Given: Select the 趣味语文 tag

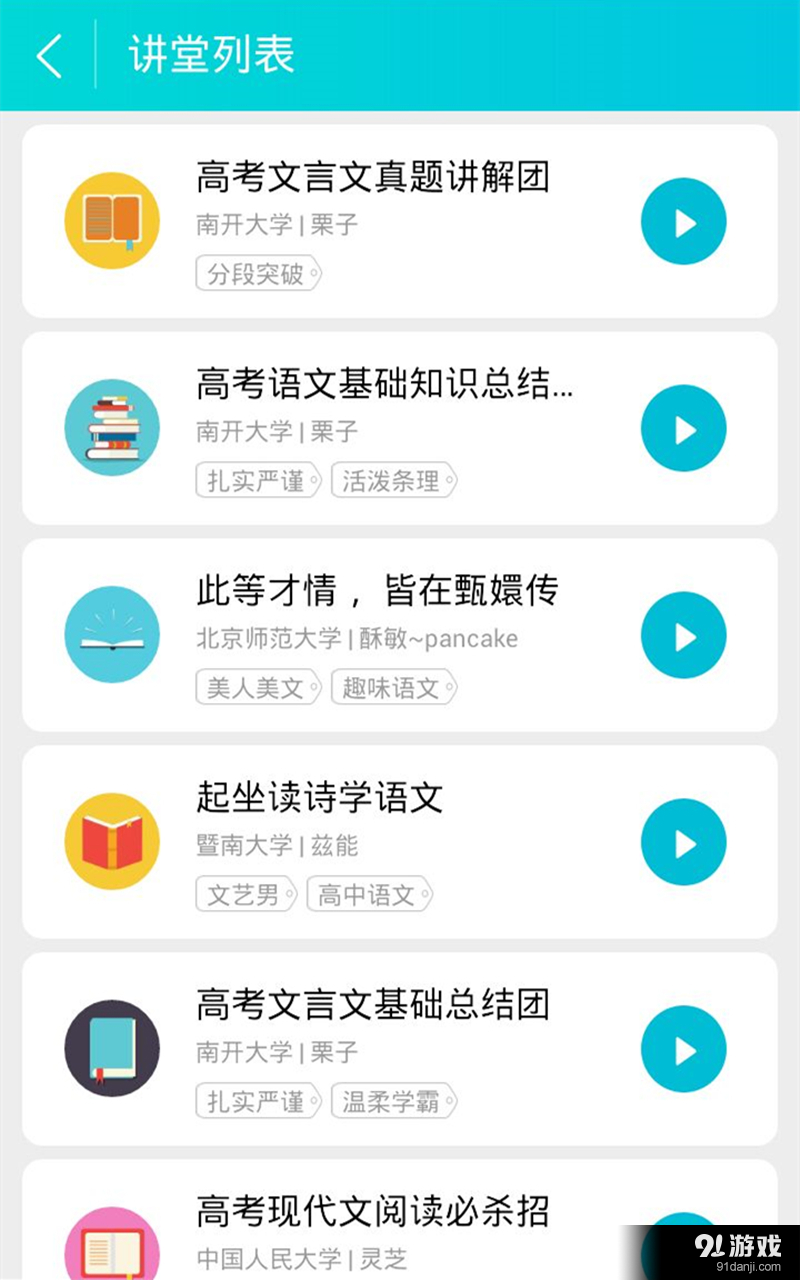Looking at the screenshot, I should 393,687.
